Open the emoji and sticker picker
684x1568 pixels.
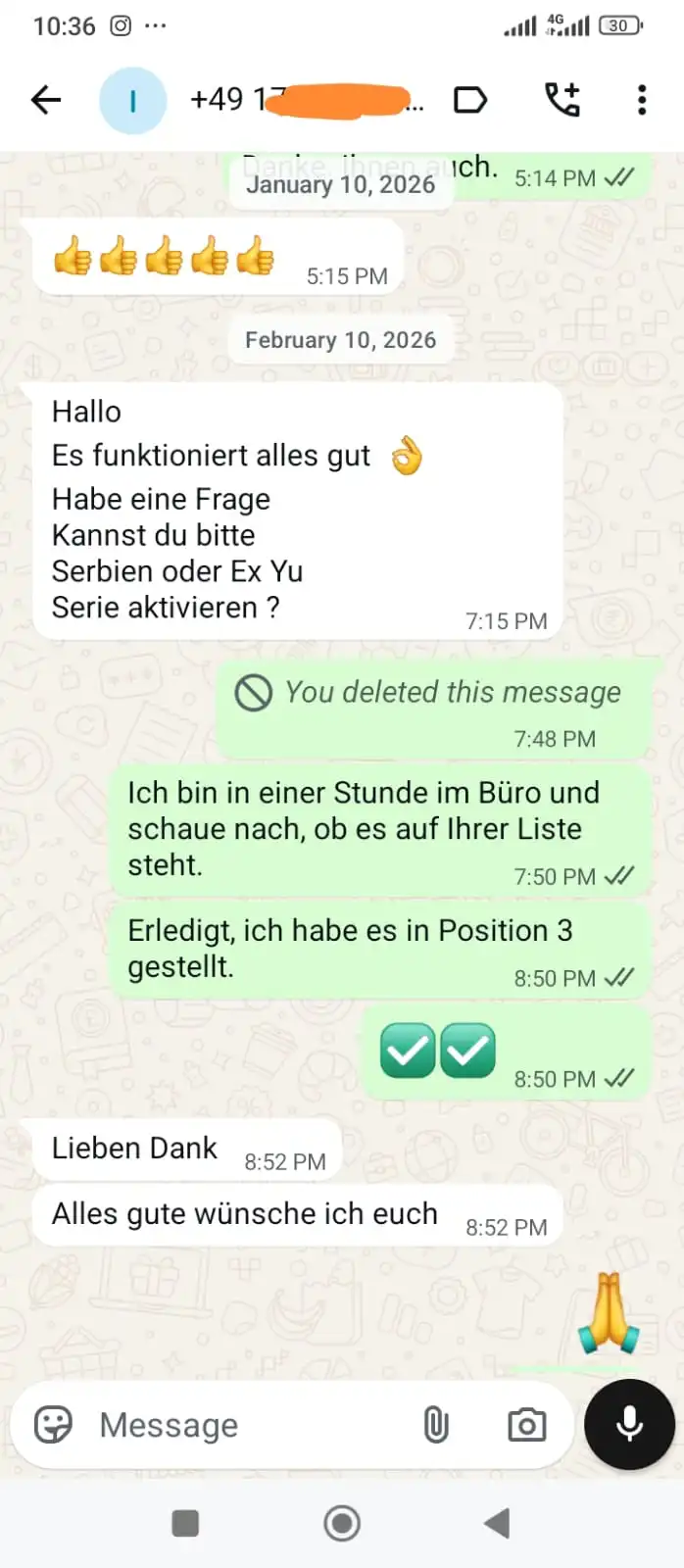coord(53,1424)
